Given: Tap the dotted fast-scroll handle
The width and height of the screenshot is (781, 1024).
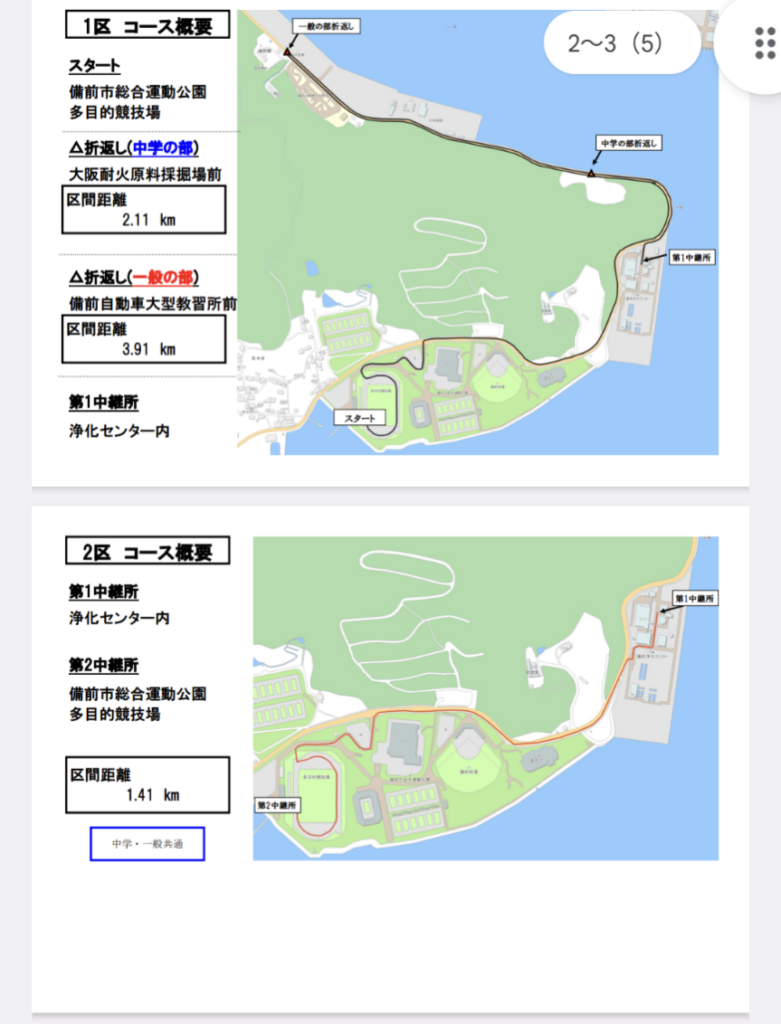Looking at the screenshot, I should coord(764,44).
